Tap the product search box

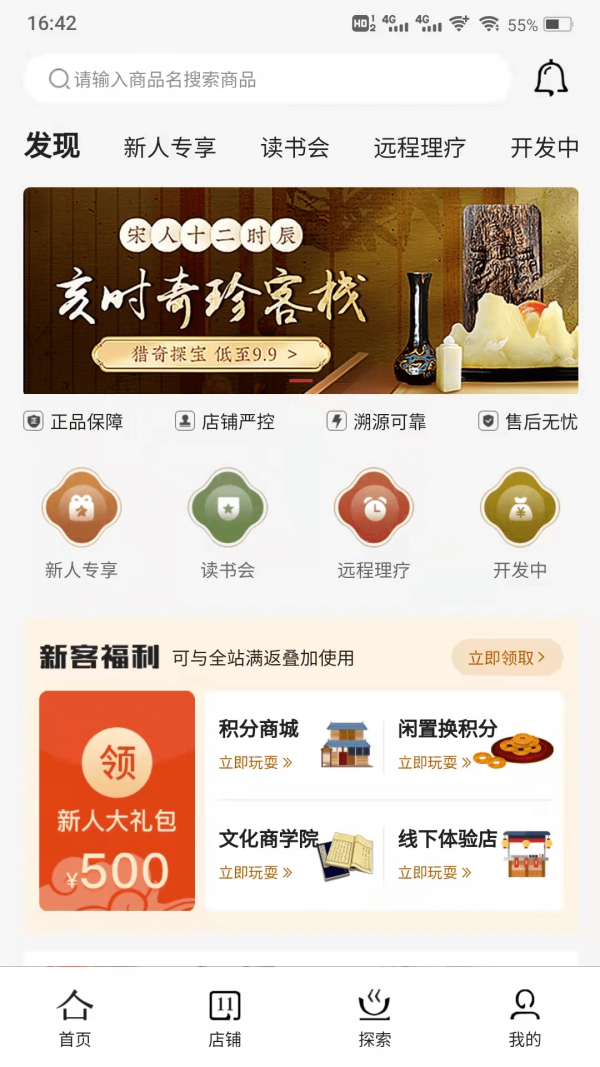[265, 79]
